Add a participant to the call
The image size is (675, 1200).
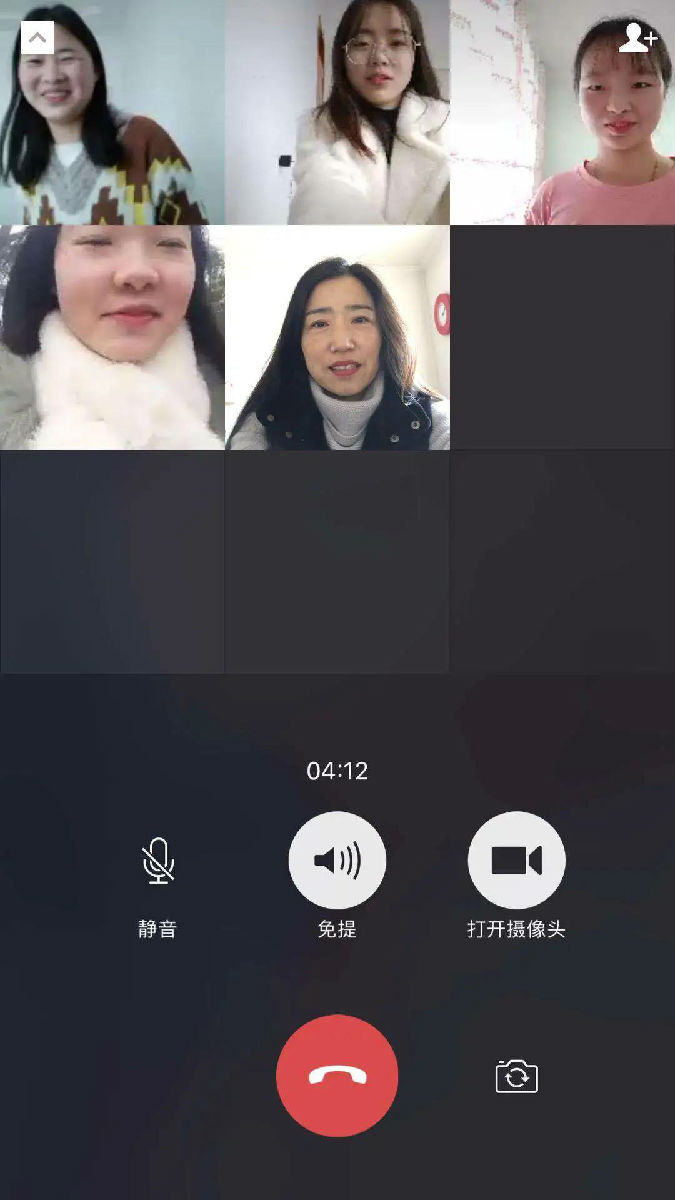tap(637, 38)
